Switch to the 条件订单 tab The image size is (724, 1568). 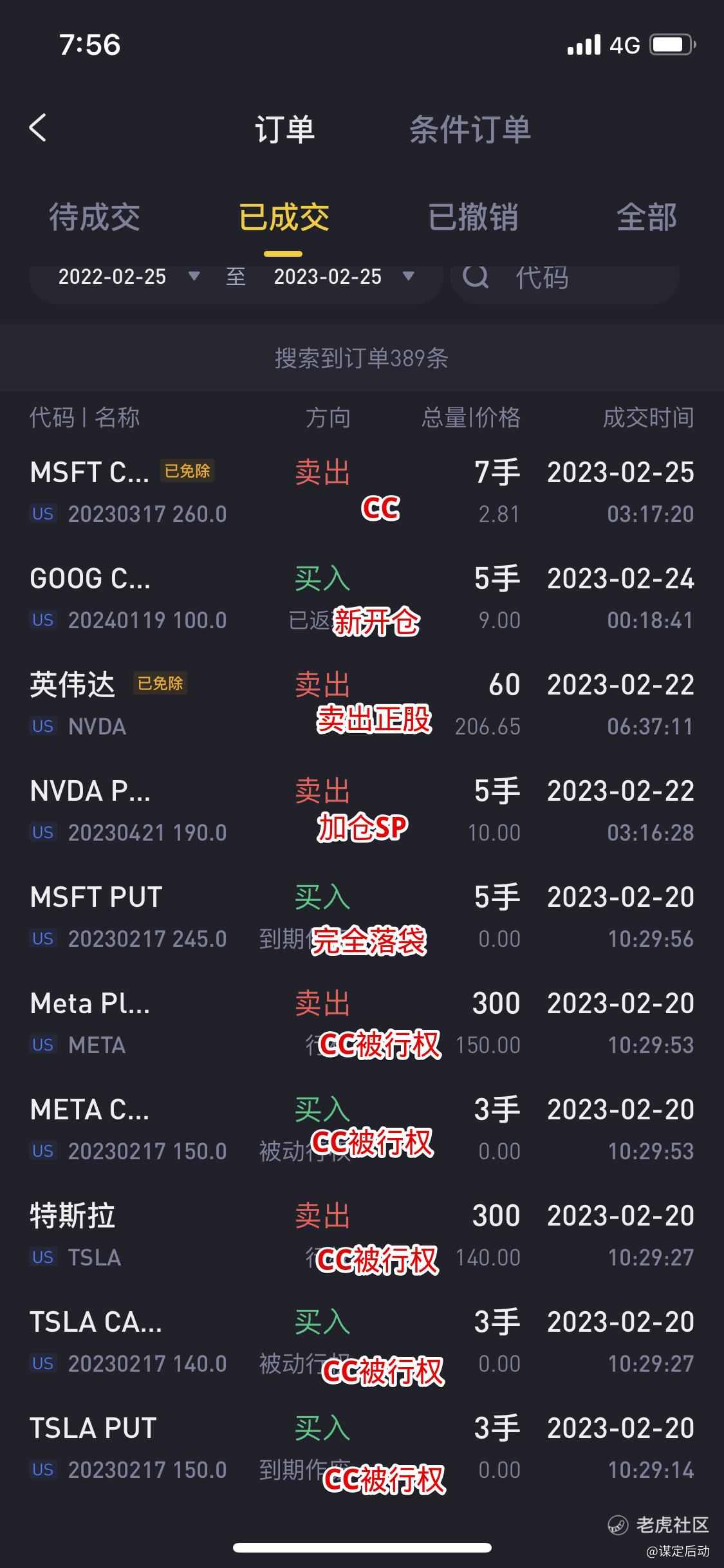point(470,129)
